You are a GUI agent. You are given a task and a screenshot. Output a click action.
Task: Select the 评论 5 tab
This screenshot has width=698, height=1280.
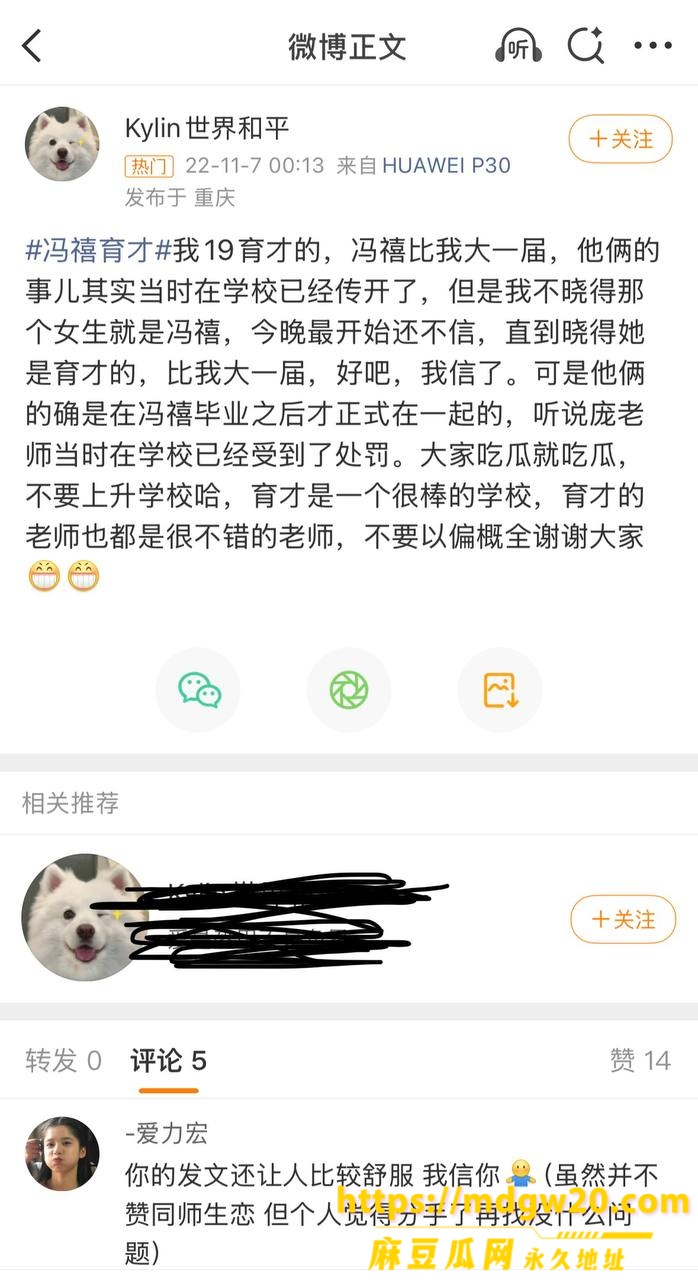tap(168, 1060)
